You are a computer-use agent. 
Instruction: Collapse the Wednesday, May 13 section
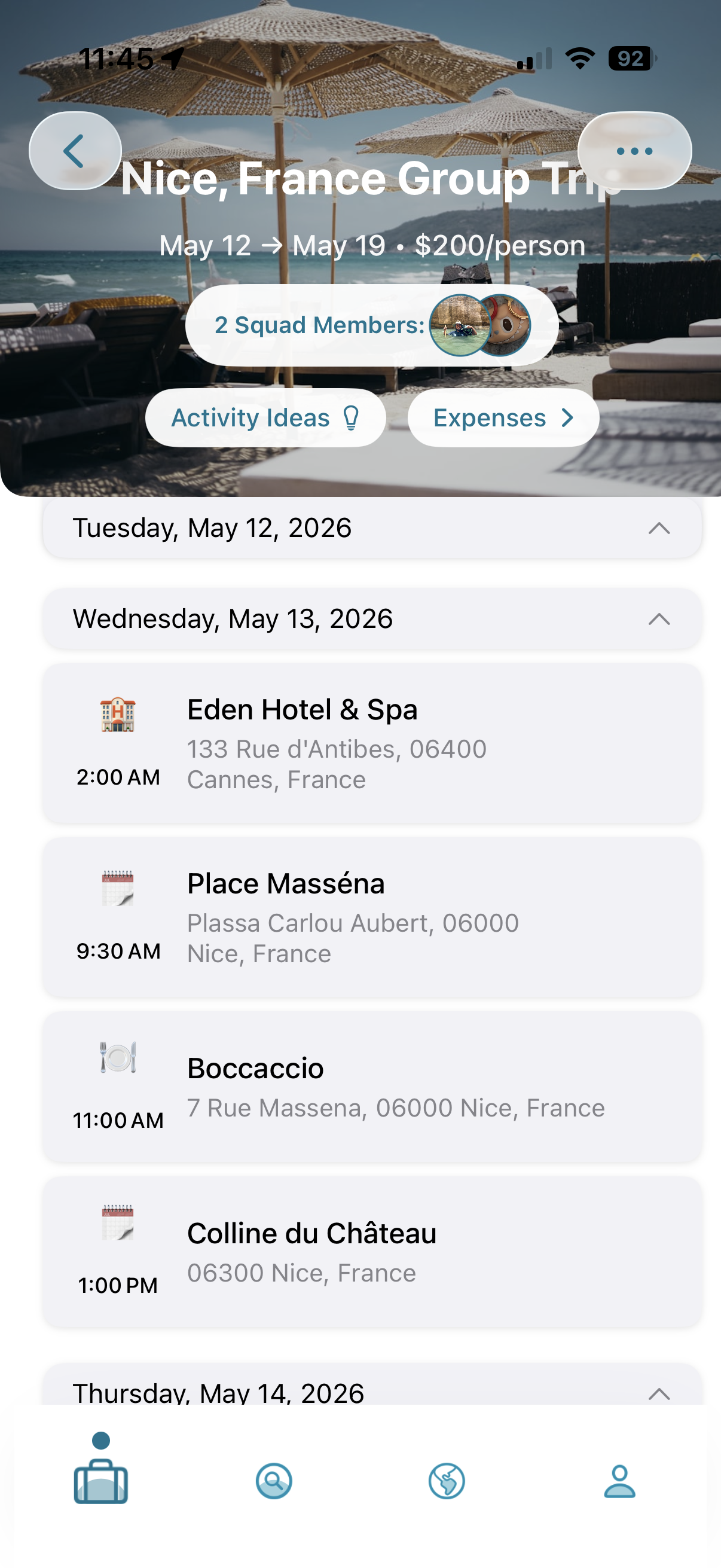[x=659, y=620]
